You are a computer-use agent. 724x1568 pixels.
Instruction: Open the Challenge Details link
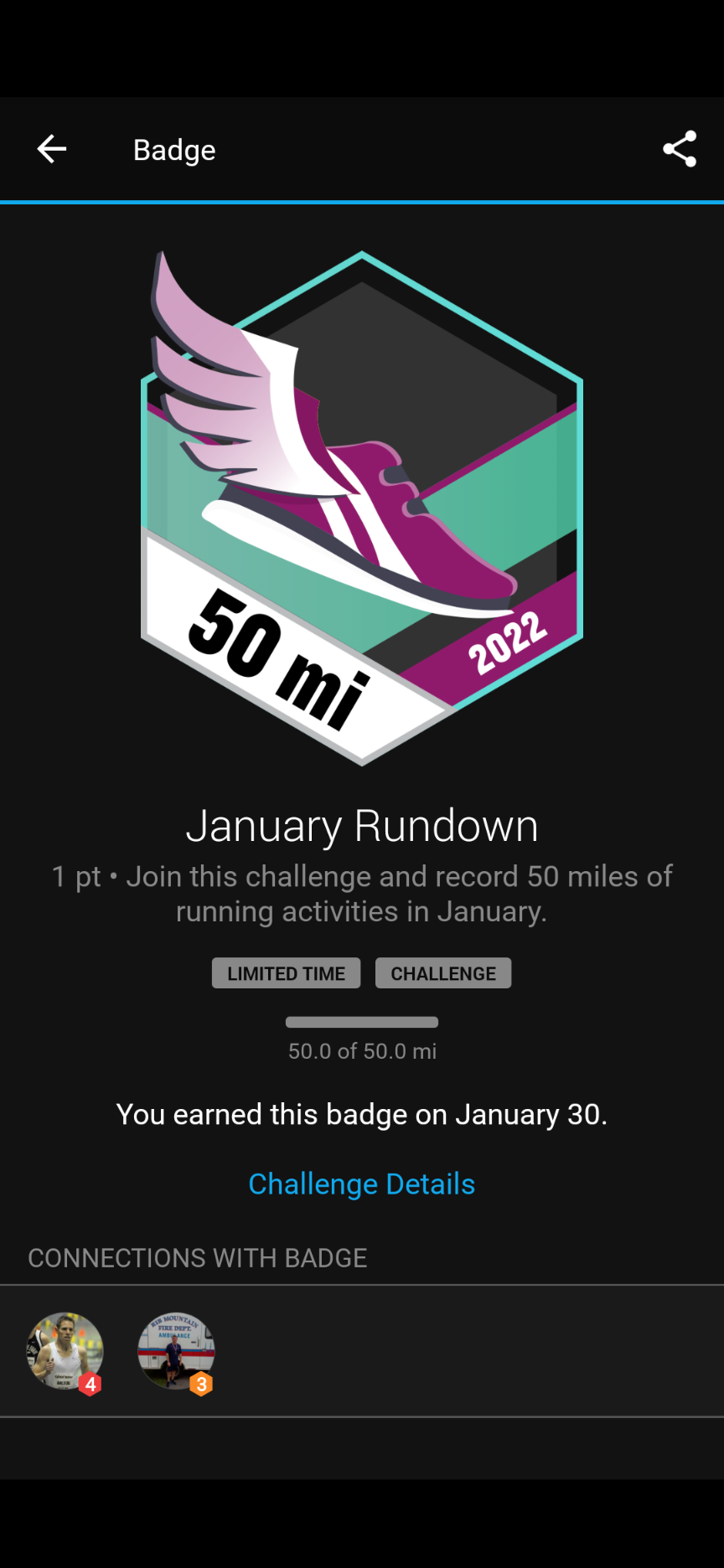(x=361, y=1184)
